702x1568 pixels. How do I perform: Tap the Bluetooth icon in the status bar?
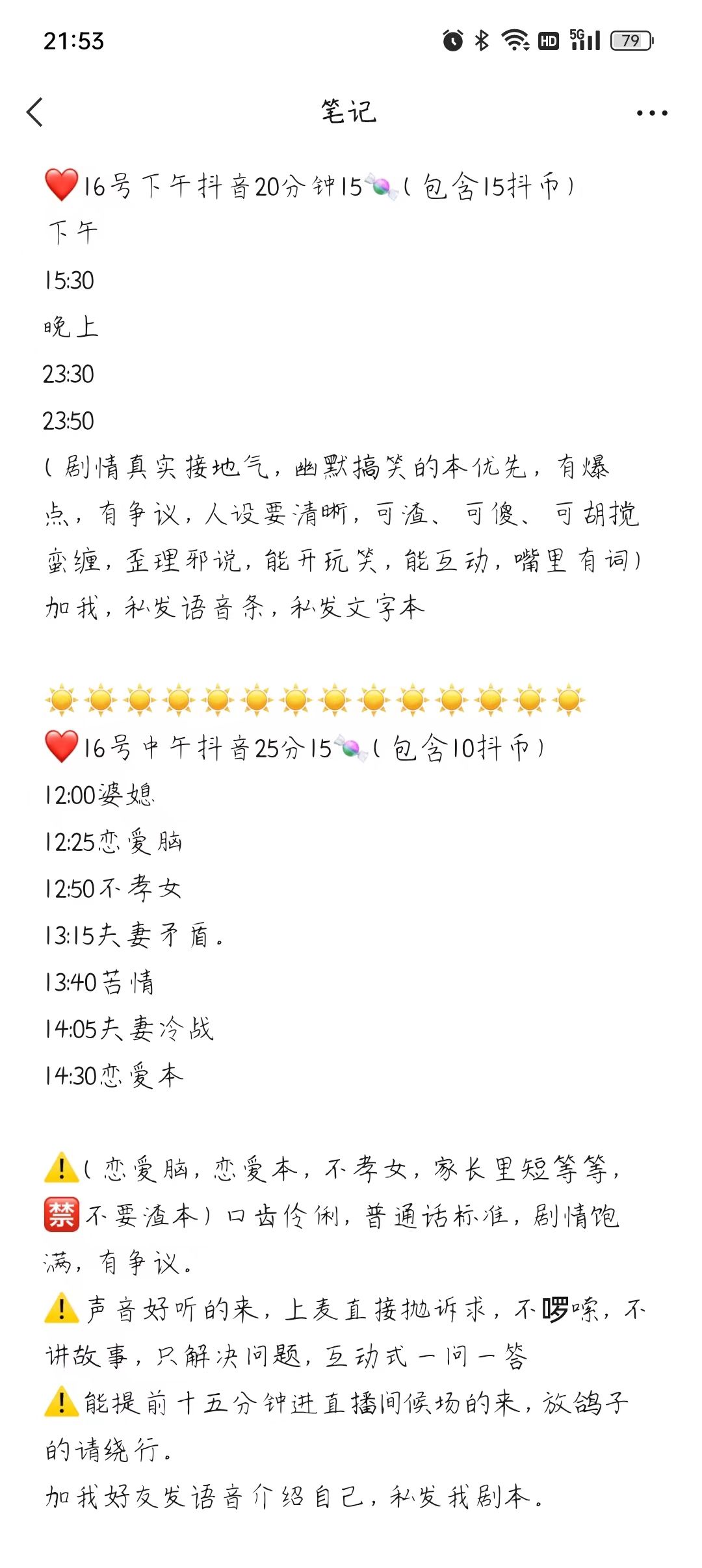(x=481, y=40)
